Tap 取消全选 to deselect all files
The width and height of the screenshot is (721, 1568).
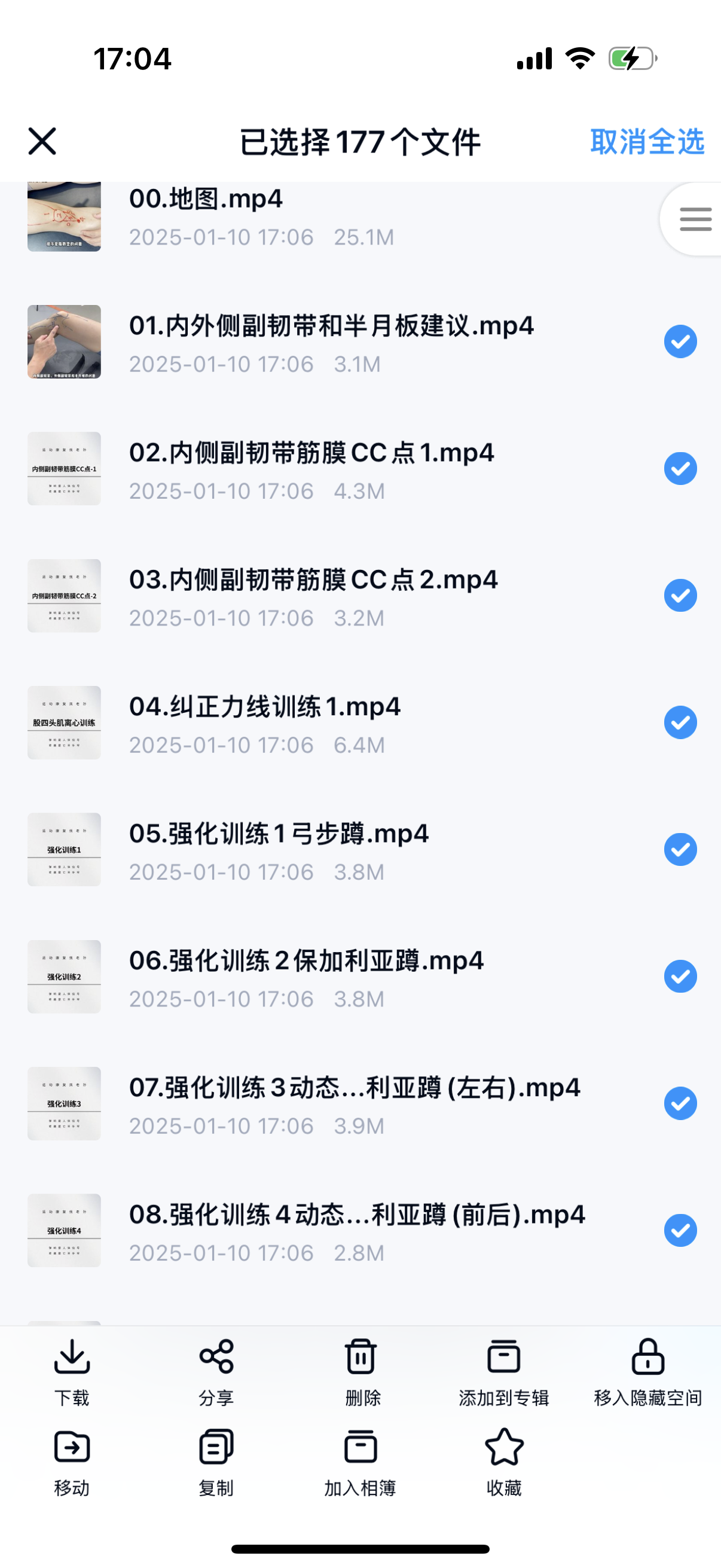coord(647,142)
